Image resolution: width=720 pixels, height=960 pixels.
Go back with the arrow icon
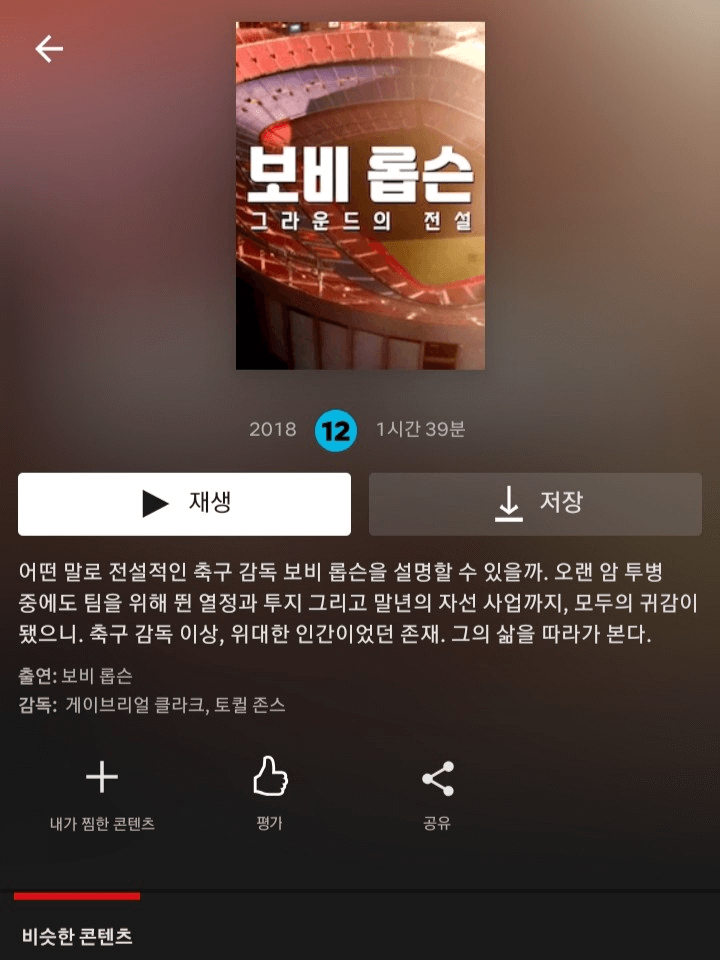49,49
